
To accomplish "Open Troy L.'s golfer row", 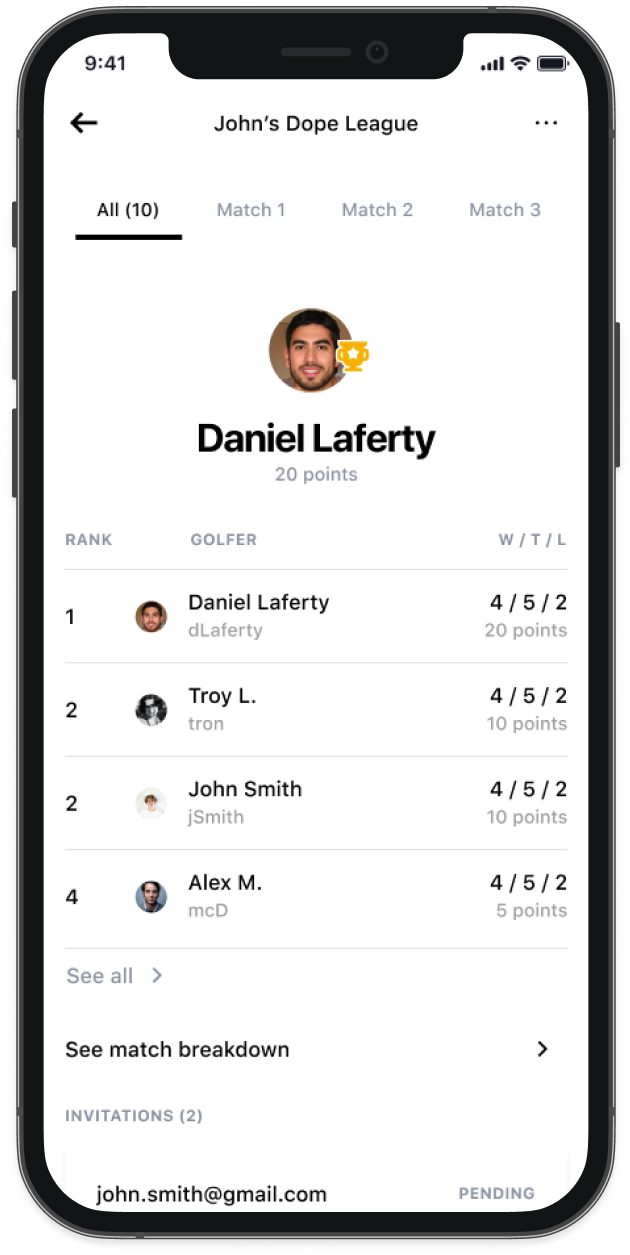I will coord(315,709).
